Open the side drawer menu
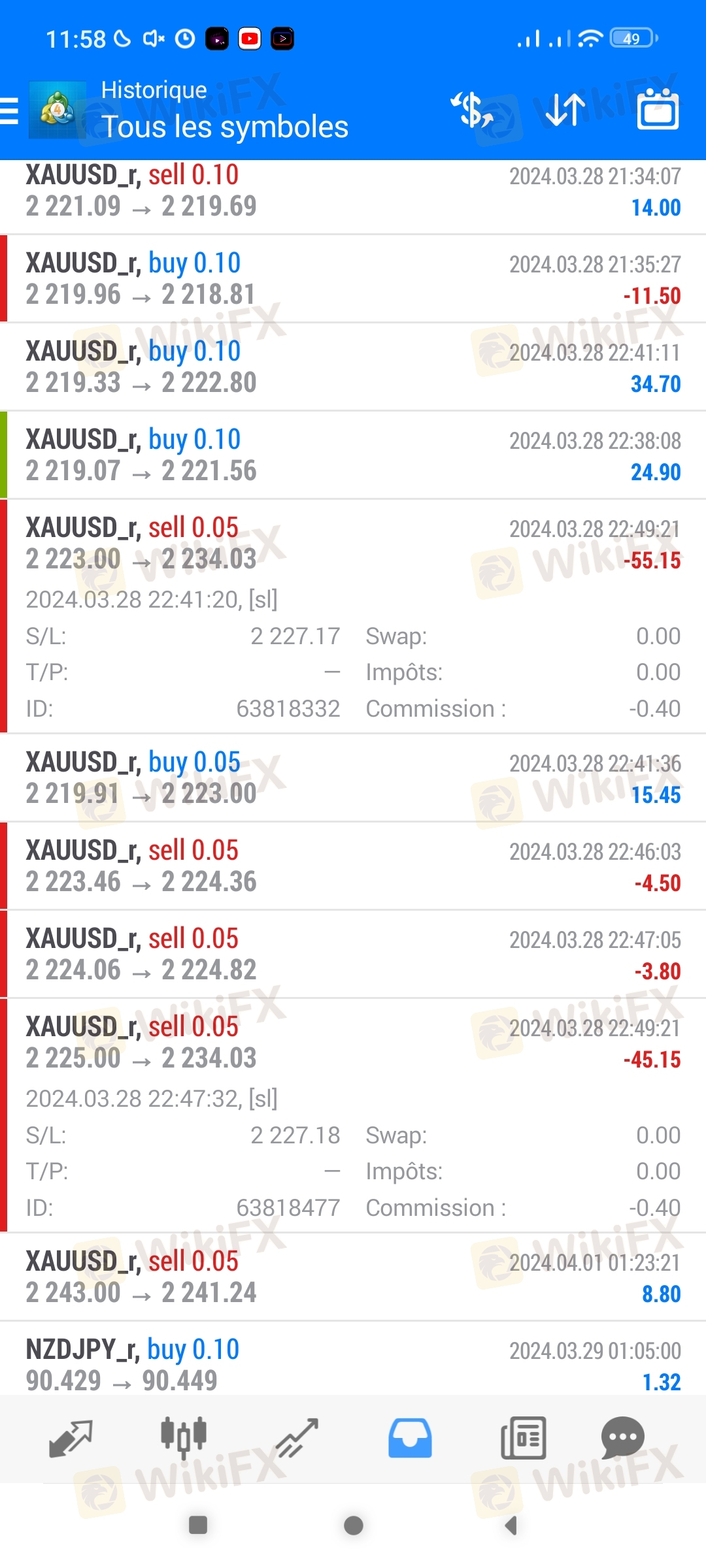Screen dimensions: 706x1568 [10, 110]
